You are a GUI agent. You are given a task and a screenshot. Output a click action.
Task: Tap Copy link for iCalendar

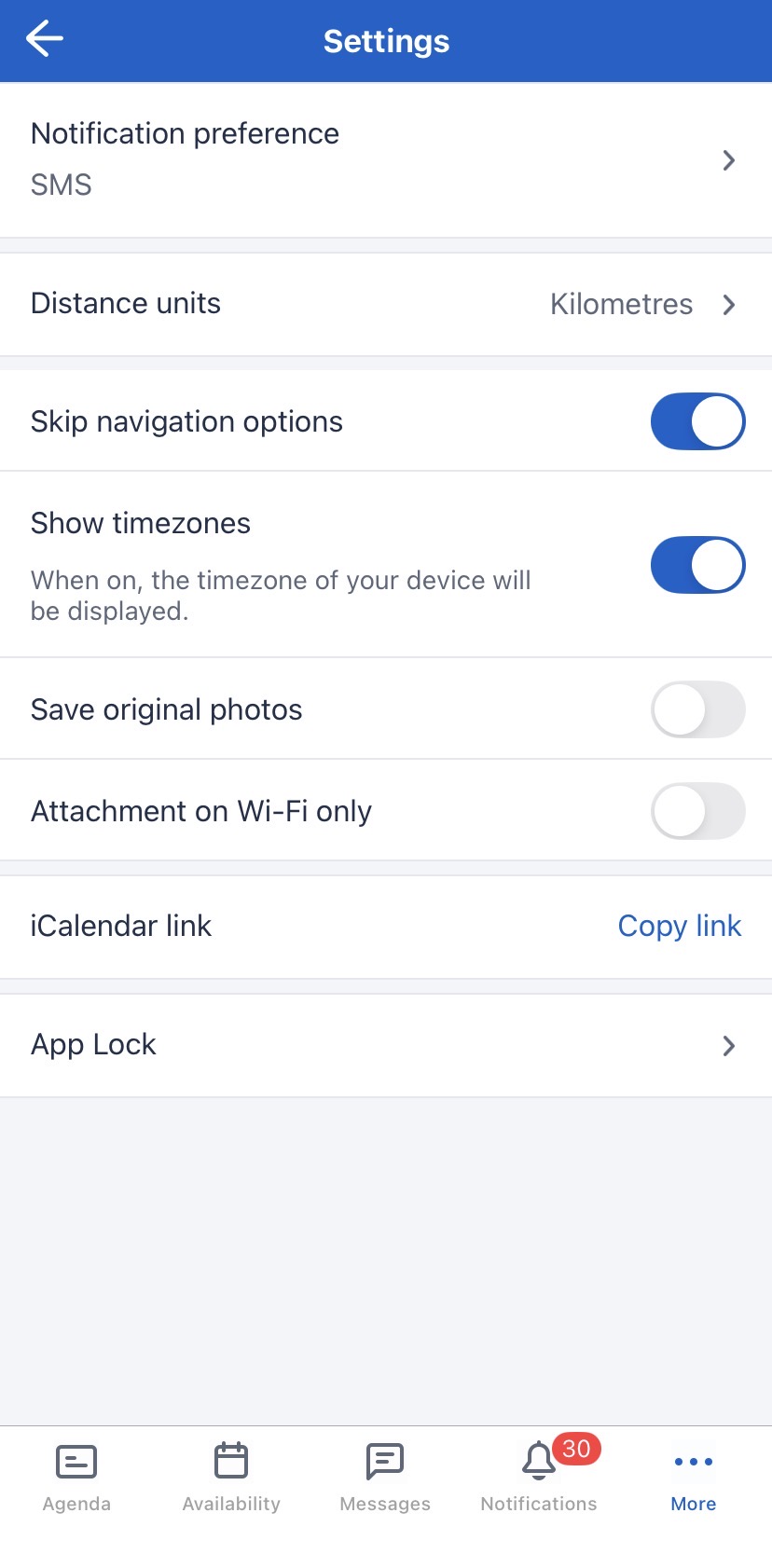click(x=679, y=926)
